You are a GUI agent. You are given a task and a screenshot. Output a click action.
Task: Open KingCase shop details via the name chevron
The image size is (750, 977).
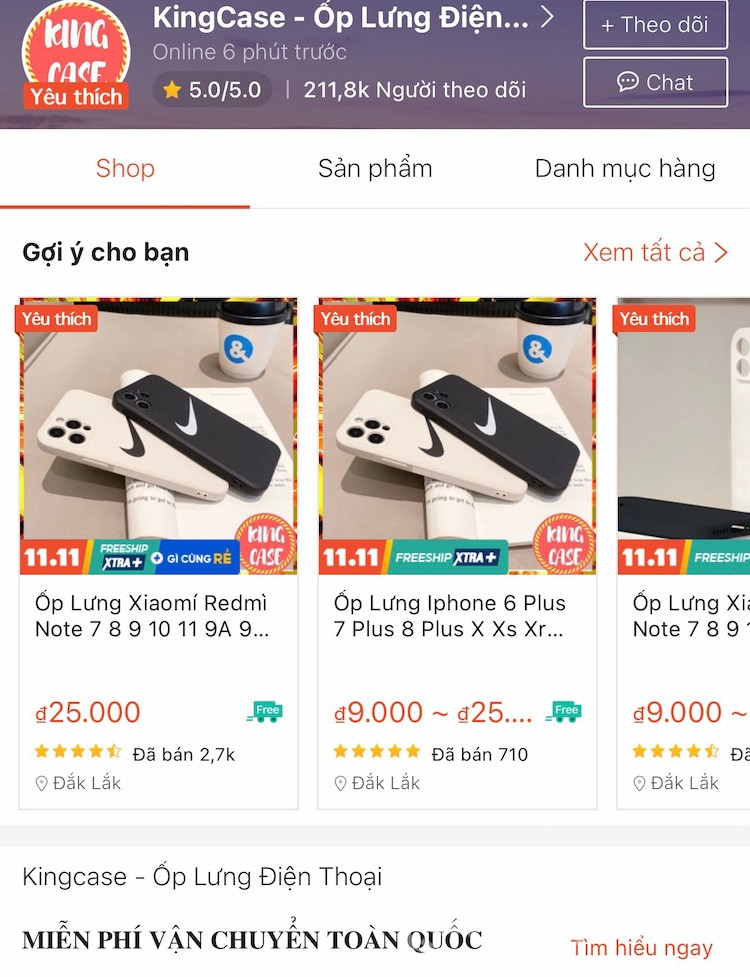pyautogui.click(x=547, y=17)
